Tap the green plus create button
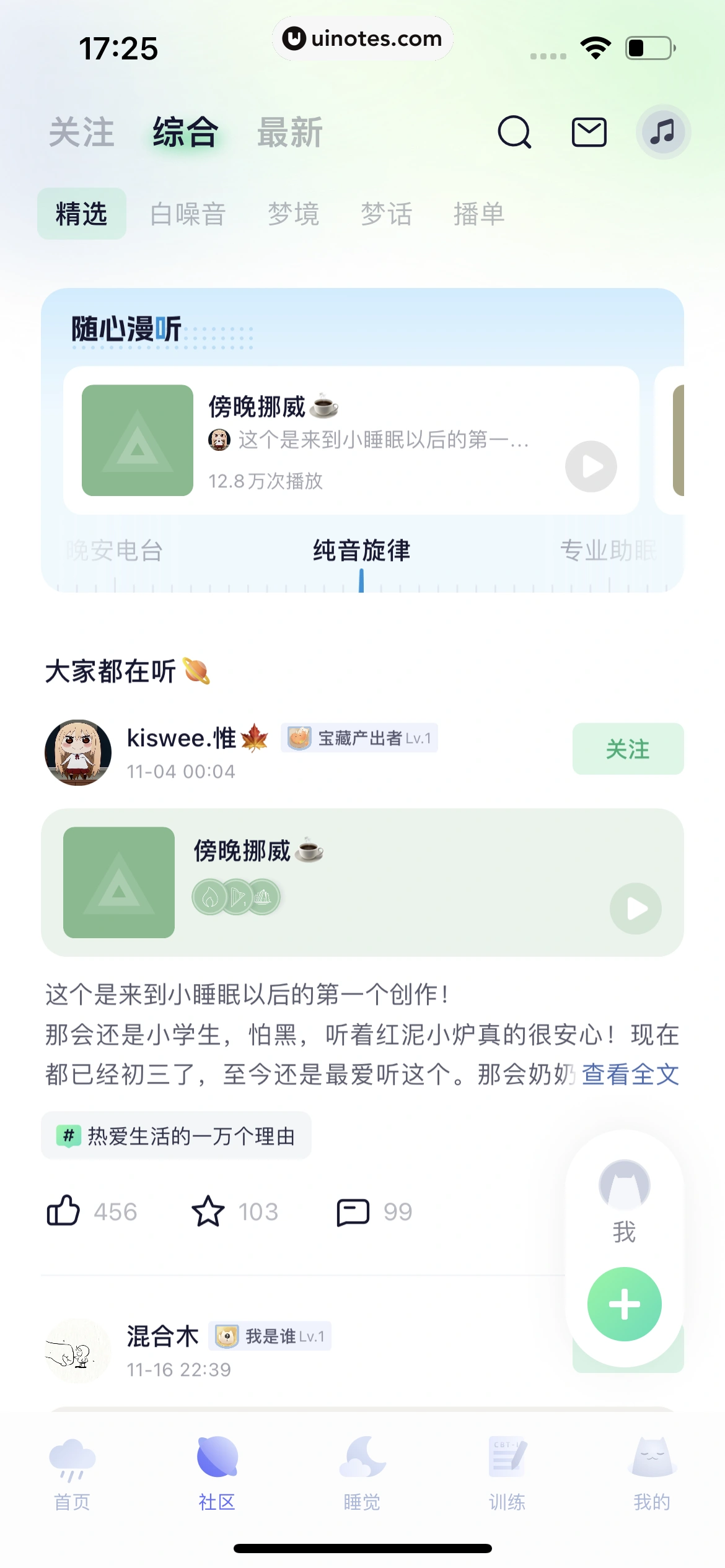The image size is (725, 1568). click(x=624, y=1302)
